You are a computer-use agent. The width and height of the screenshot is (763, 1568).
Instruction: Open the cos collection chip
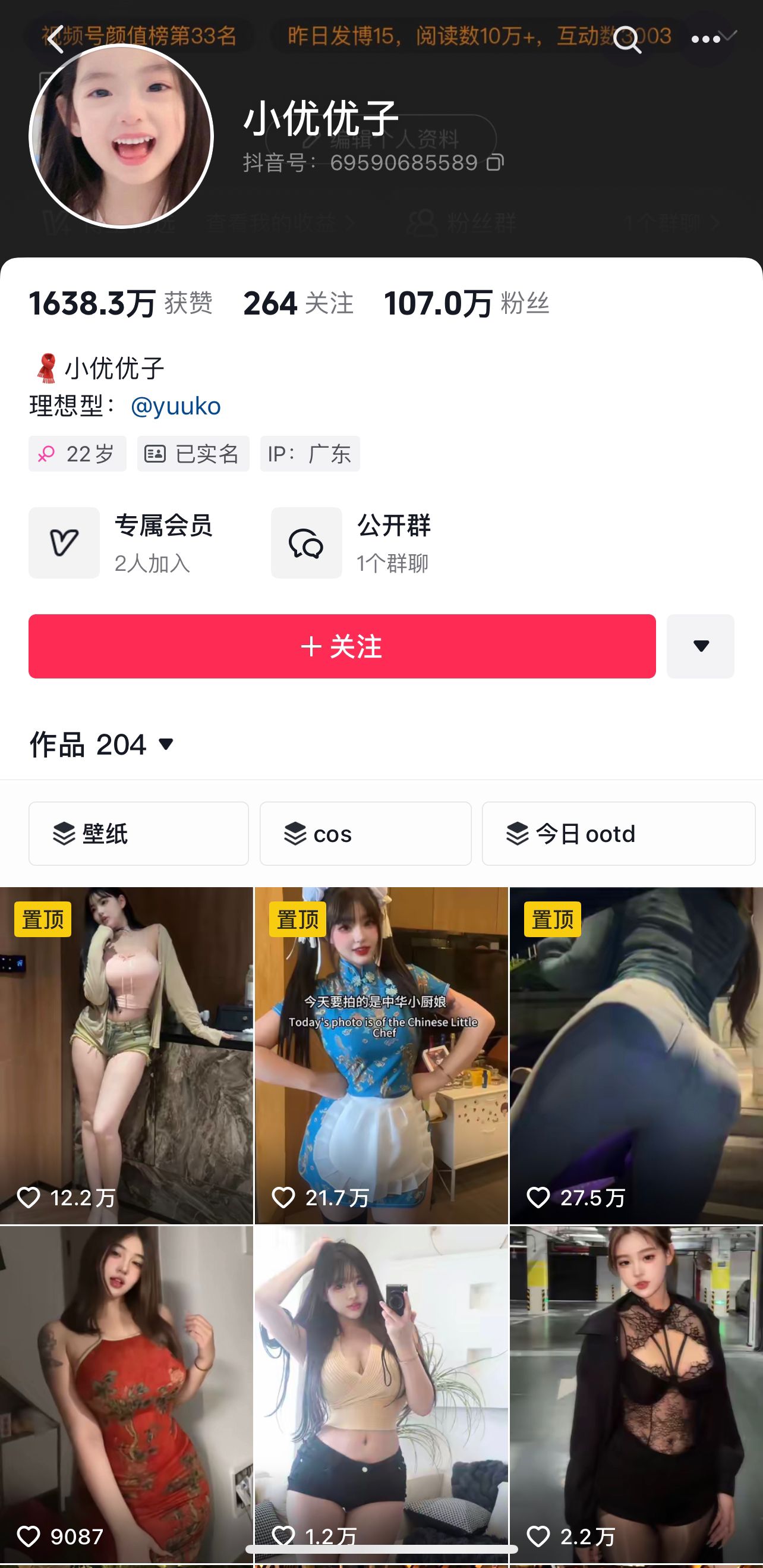tap(365, 833)
